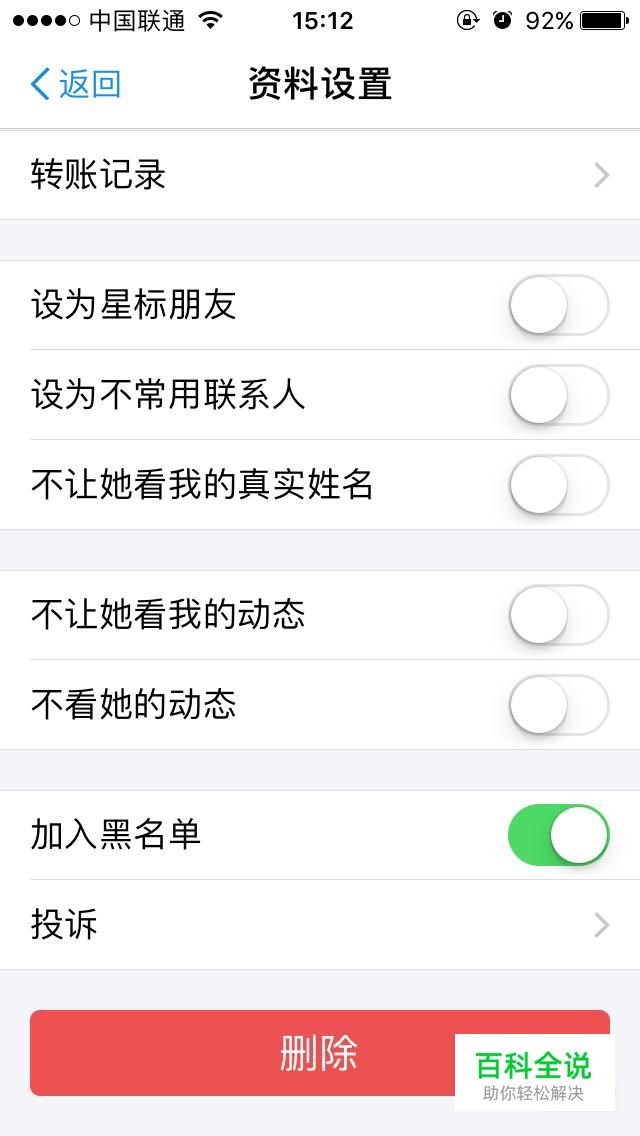Image resolution: width=640 pixels, height=1136 pixels.
Task: Toggle 设为不常用联系人 on
Action: tap(559, 395)
